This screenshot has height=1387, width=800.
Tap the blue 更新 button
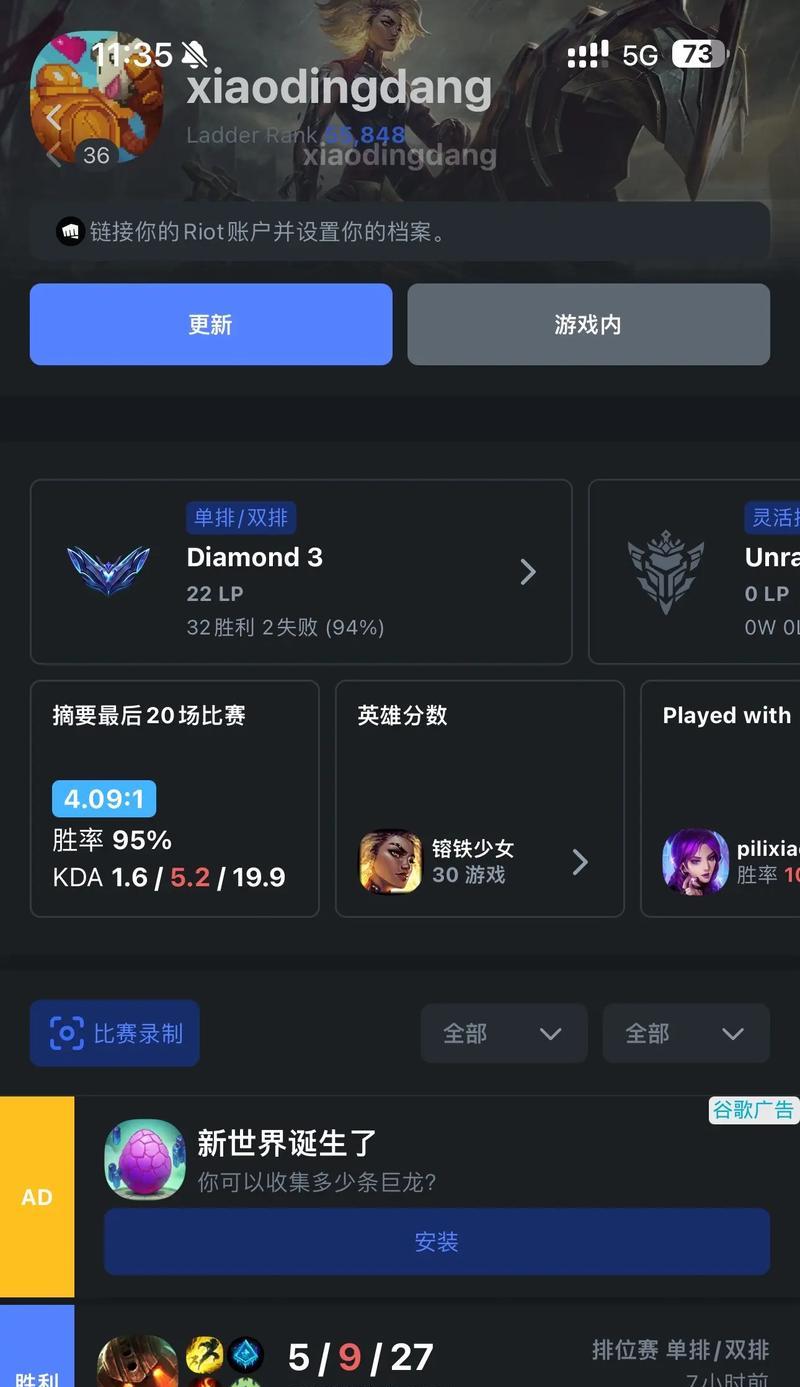point(210,324)
